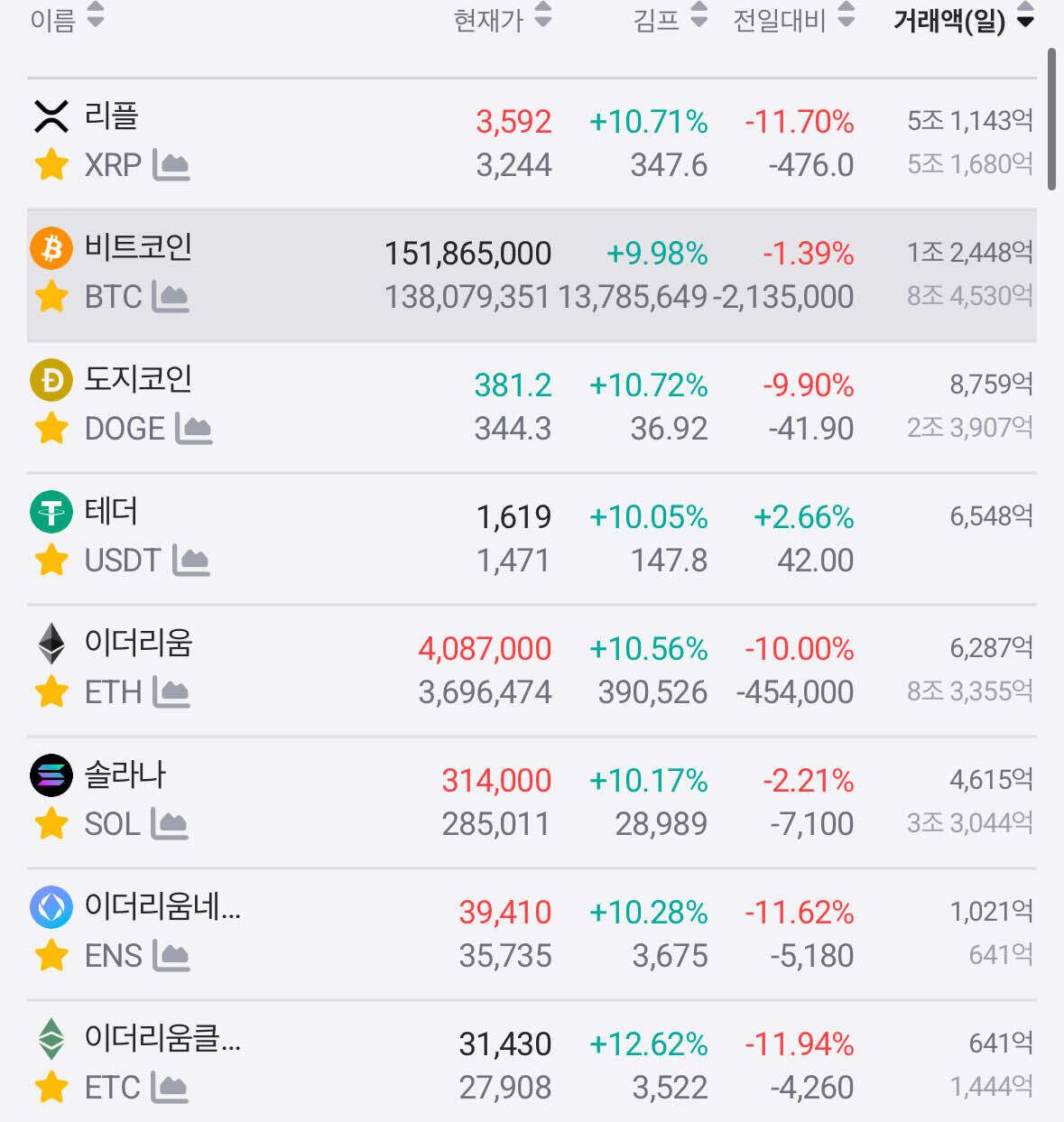The height and width of the screenshot is (1122, 1064).
Task: Click the Ethereum Classic coin logo
Action: pos(51,1039)
